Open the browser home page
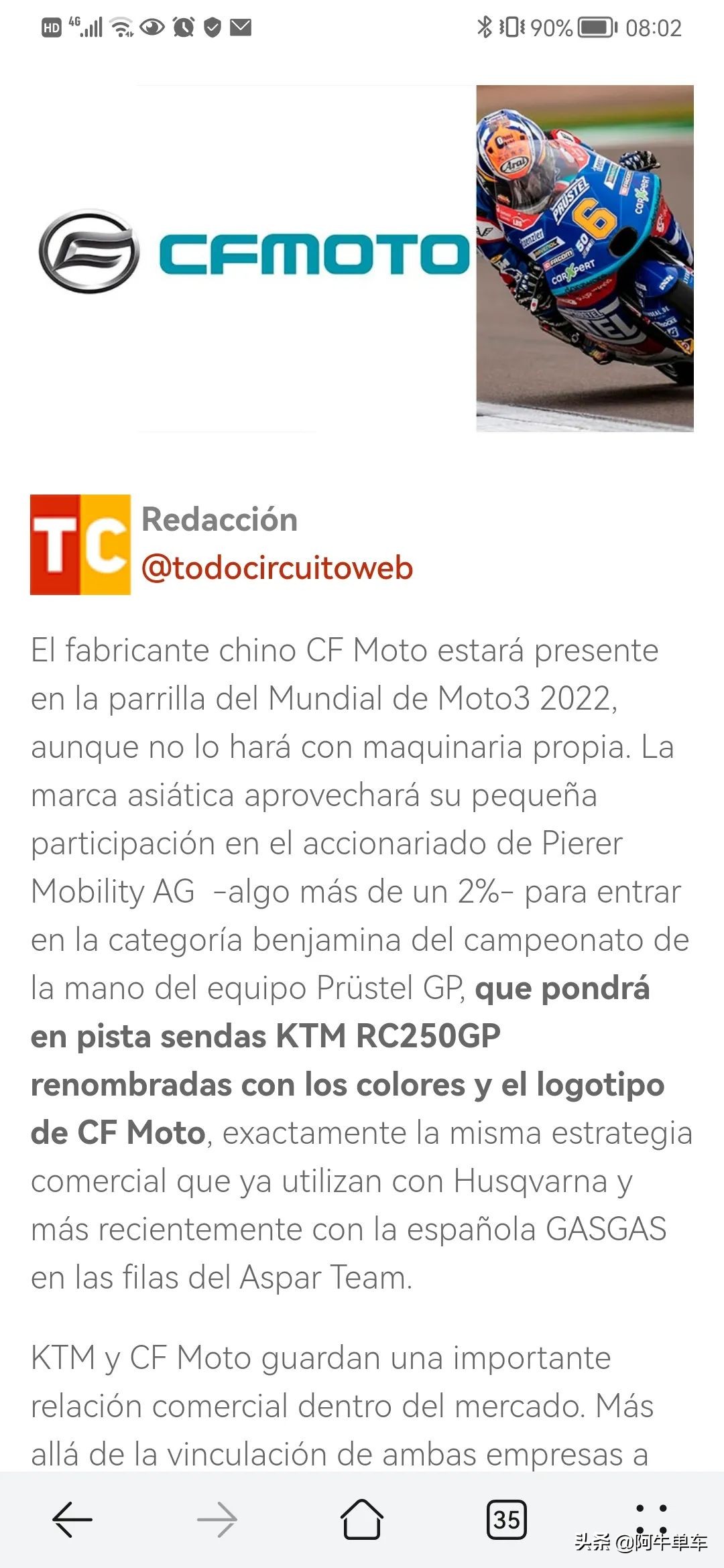 pos(362,1519)
